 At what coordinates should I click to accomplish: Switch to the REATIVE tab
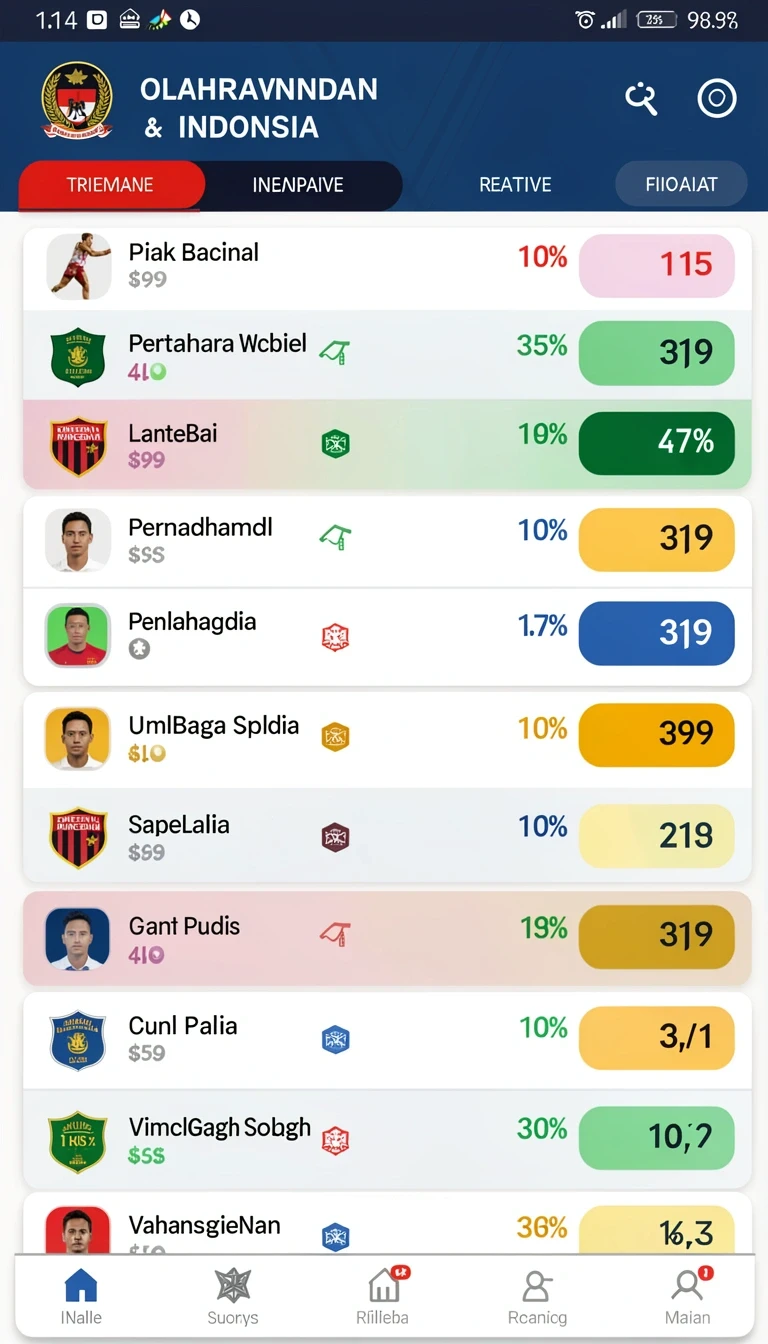[x=515, y=185]
